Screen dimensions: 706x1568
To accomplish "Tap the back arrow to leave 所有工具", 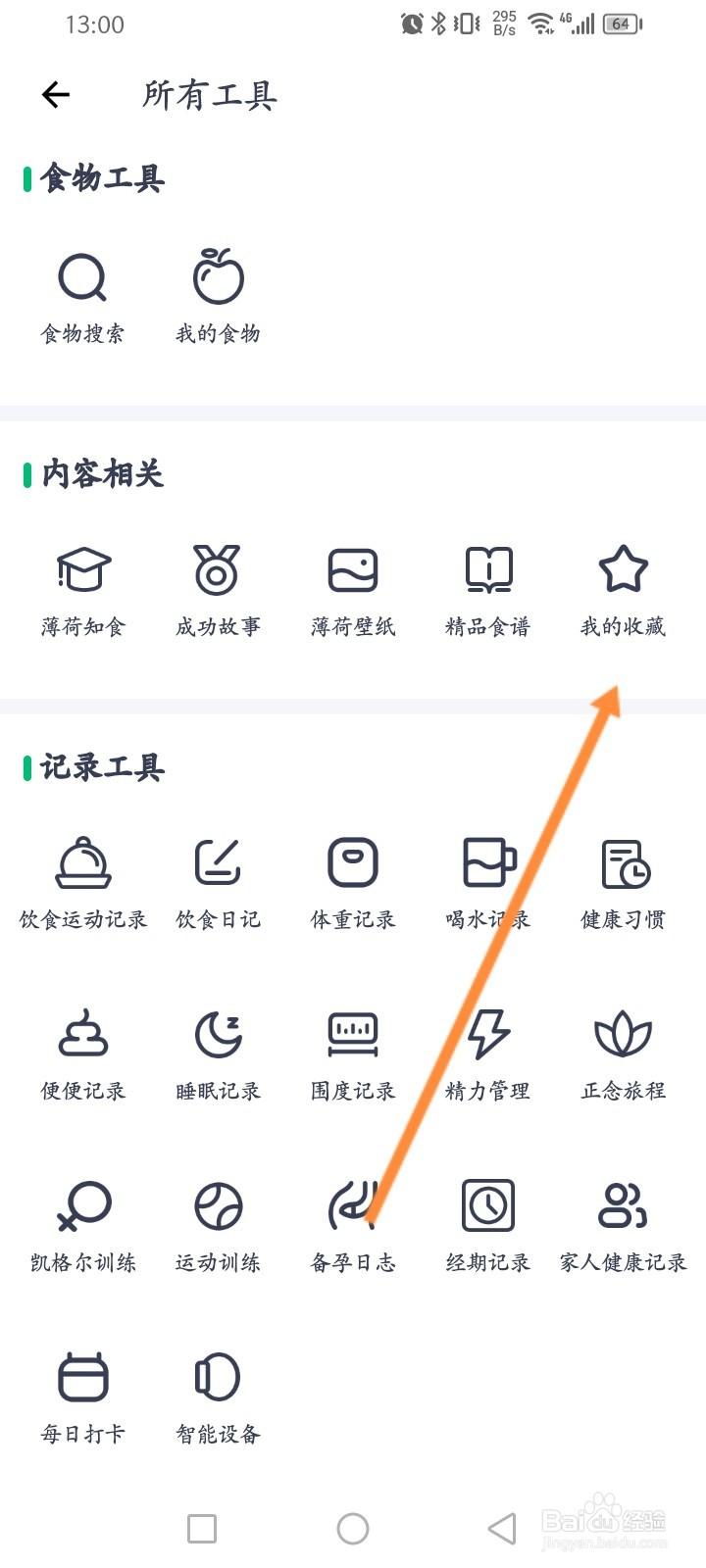I will [x=56, y=95].
